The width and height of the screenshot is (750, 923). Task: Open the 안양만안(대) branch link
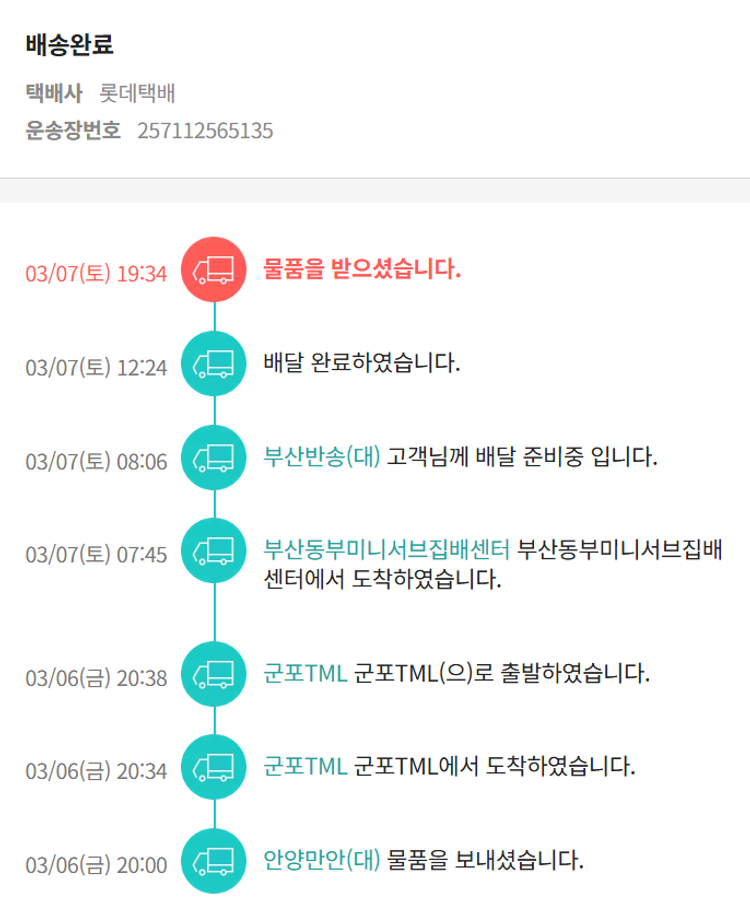pyautogui.click(x=322, y=859)
